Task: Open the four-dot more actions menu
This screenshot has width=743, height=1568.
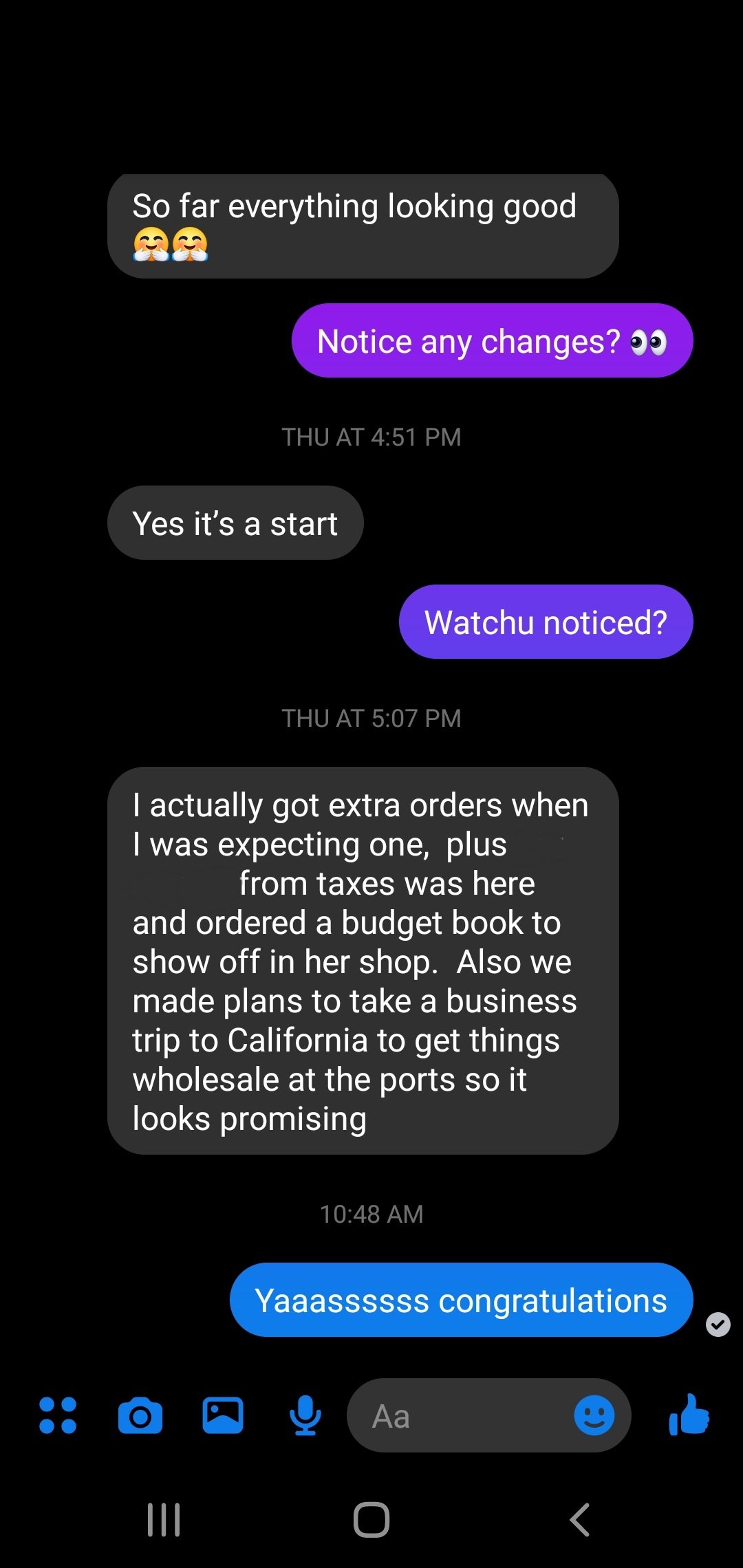Action: click(x=58, y=1415)
